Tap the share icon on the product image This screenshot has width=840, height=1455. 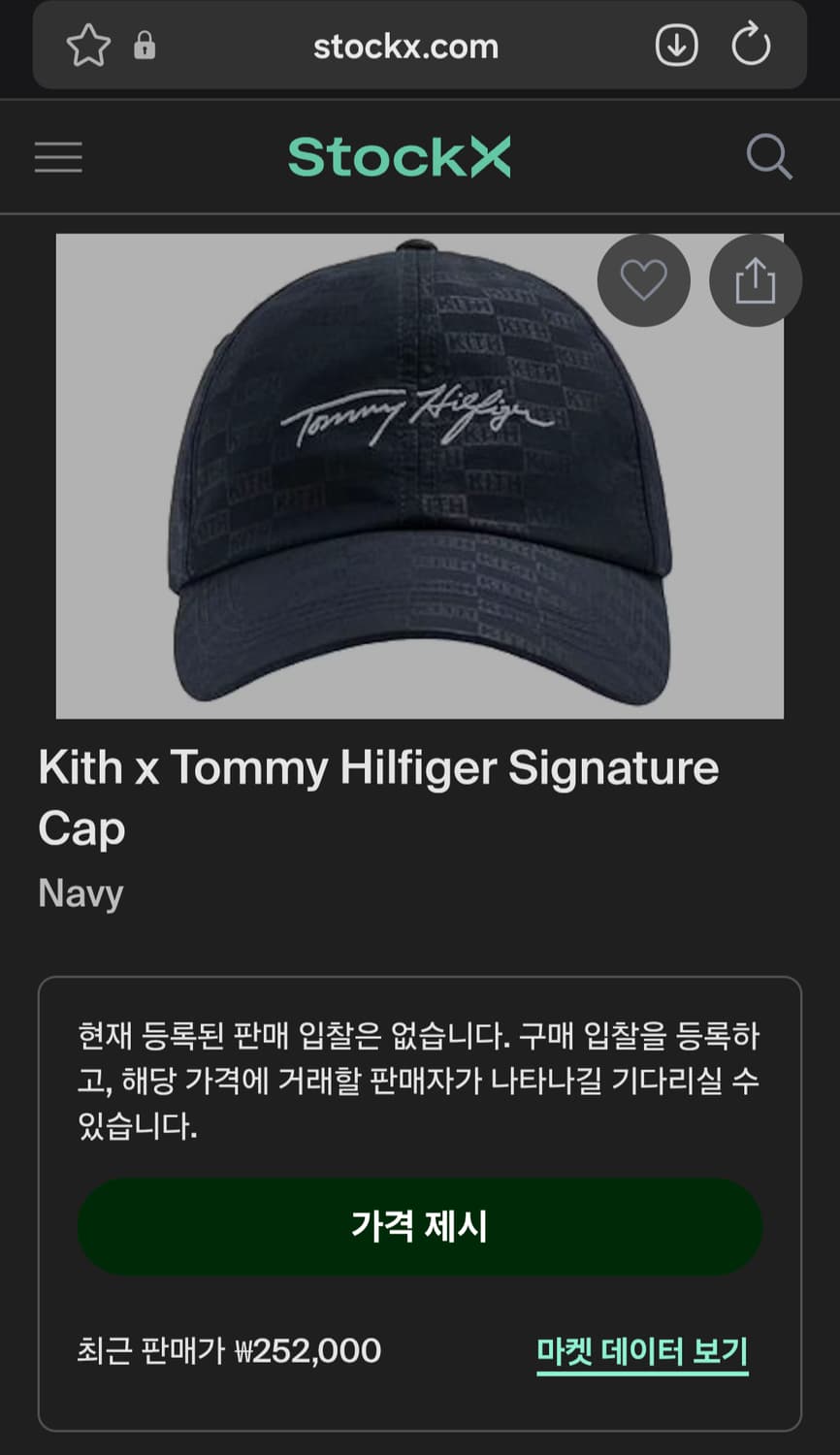click(x=755, y=279)
